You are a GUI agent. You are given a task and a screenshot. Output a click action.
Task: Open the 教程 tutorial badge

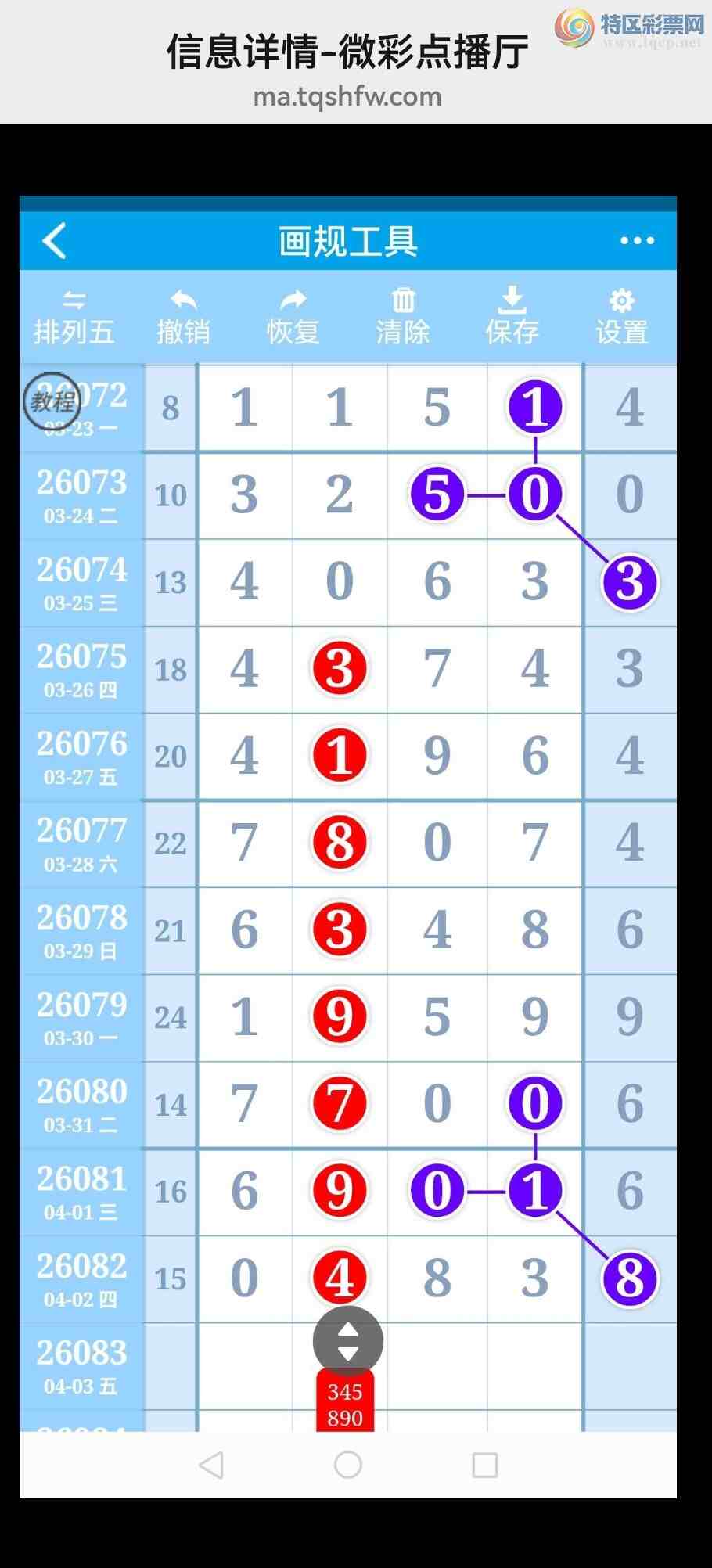(x=52, y=401)
